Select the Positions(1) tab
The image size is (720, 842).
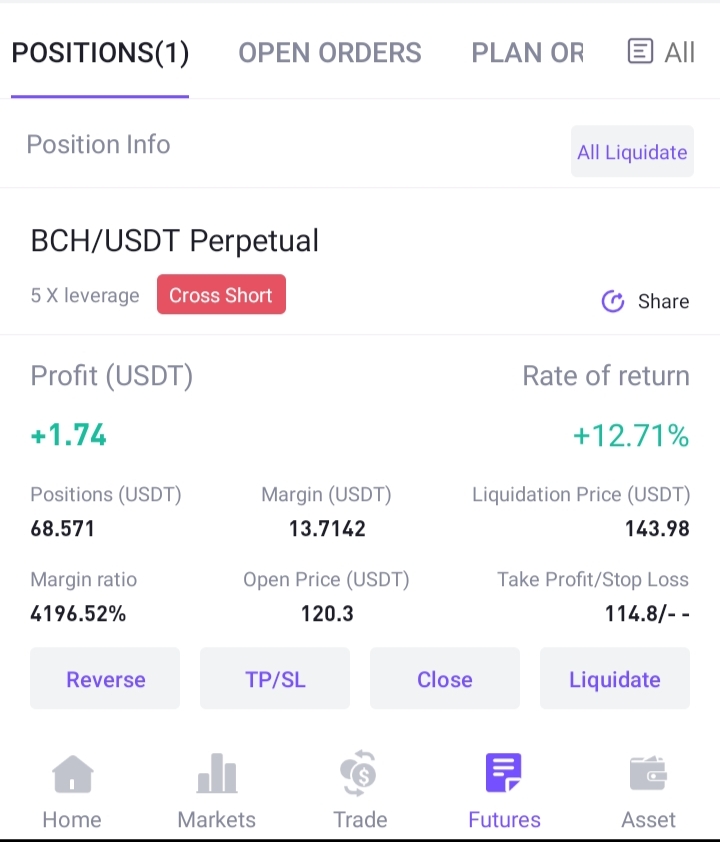(100, 53)
